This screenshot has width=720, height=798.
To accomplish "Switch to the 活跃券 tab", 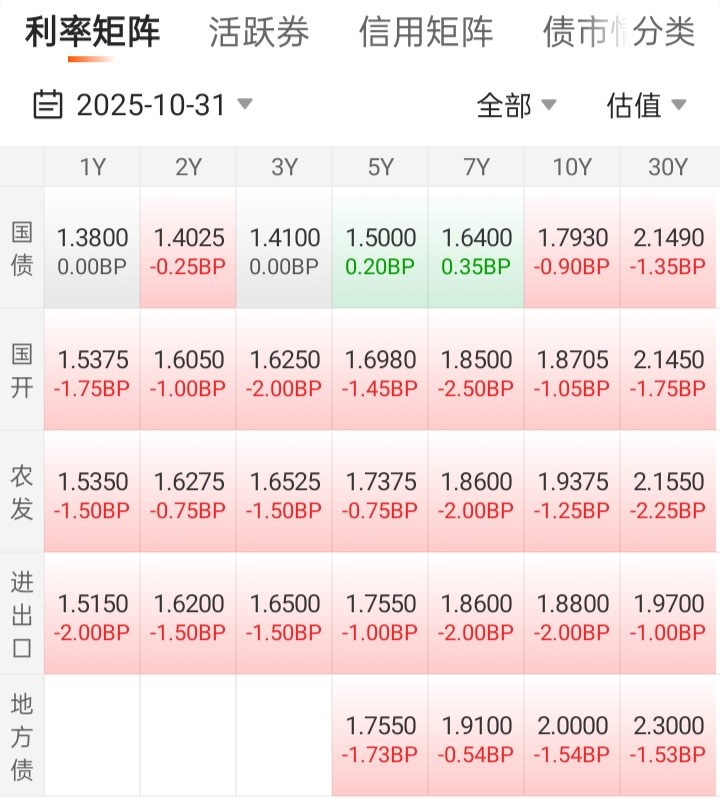I will [x=259, y=33].
